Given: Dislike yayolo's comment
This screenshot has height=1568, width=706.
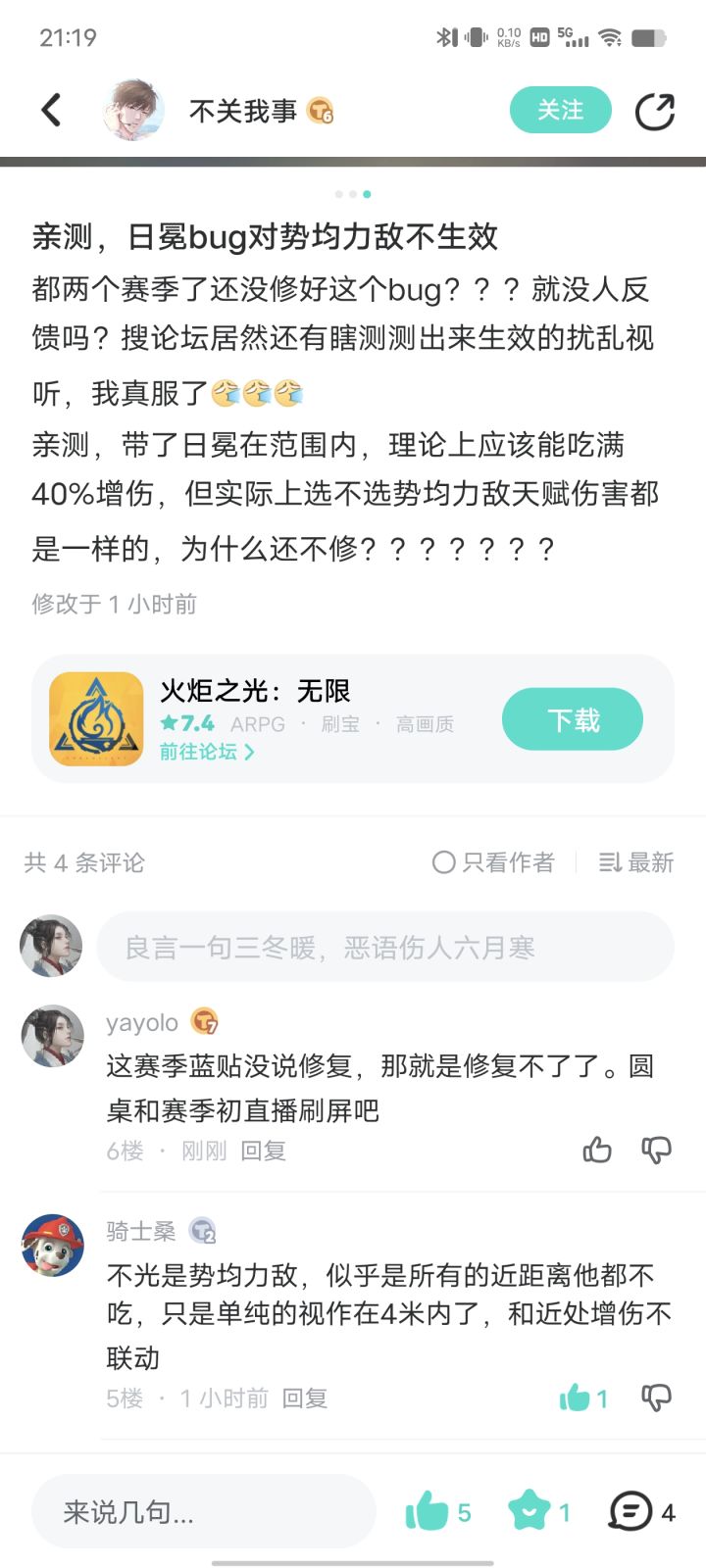Looking at the screenshot, I should pos(656,1150).
